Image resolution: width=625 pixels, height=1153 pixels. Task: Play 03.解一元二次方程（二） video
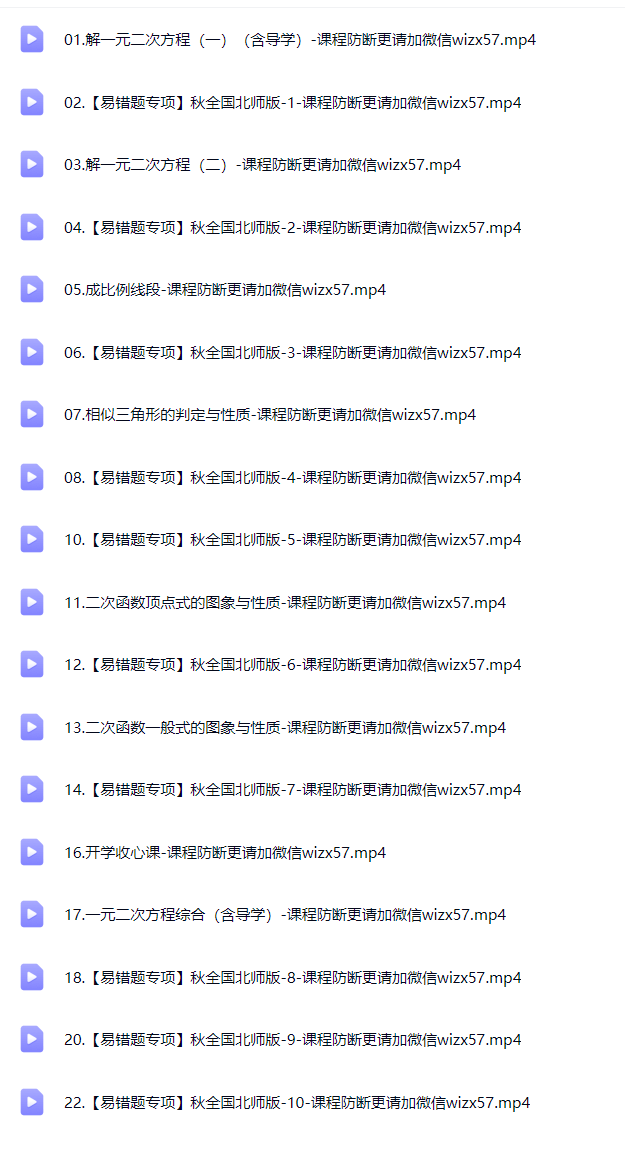tap(262, 165)
